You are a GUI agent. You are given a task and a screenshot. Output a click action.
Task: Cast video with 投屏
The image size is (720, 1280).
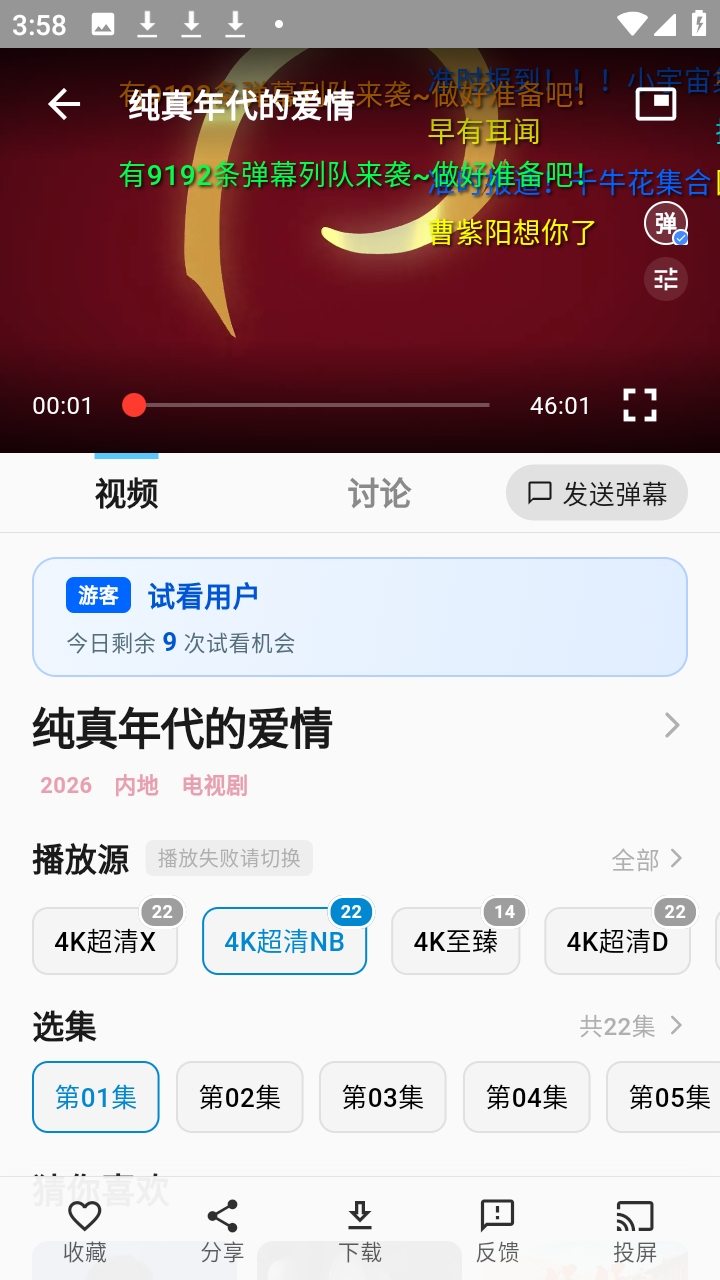click(x=635, y=1231)
